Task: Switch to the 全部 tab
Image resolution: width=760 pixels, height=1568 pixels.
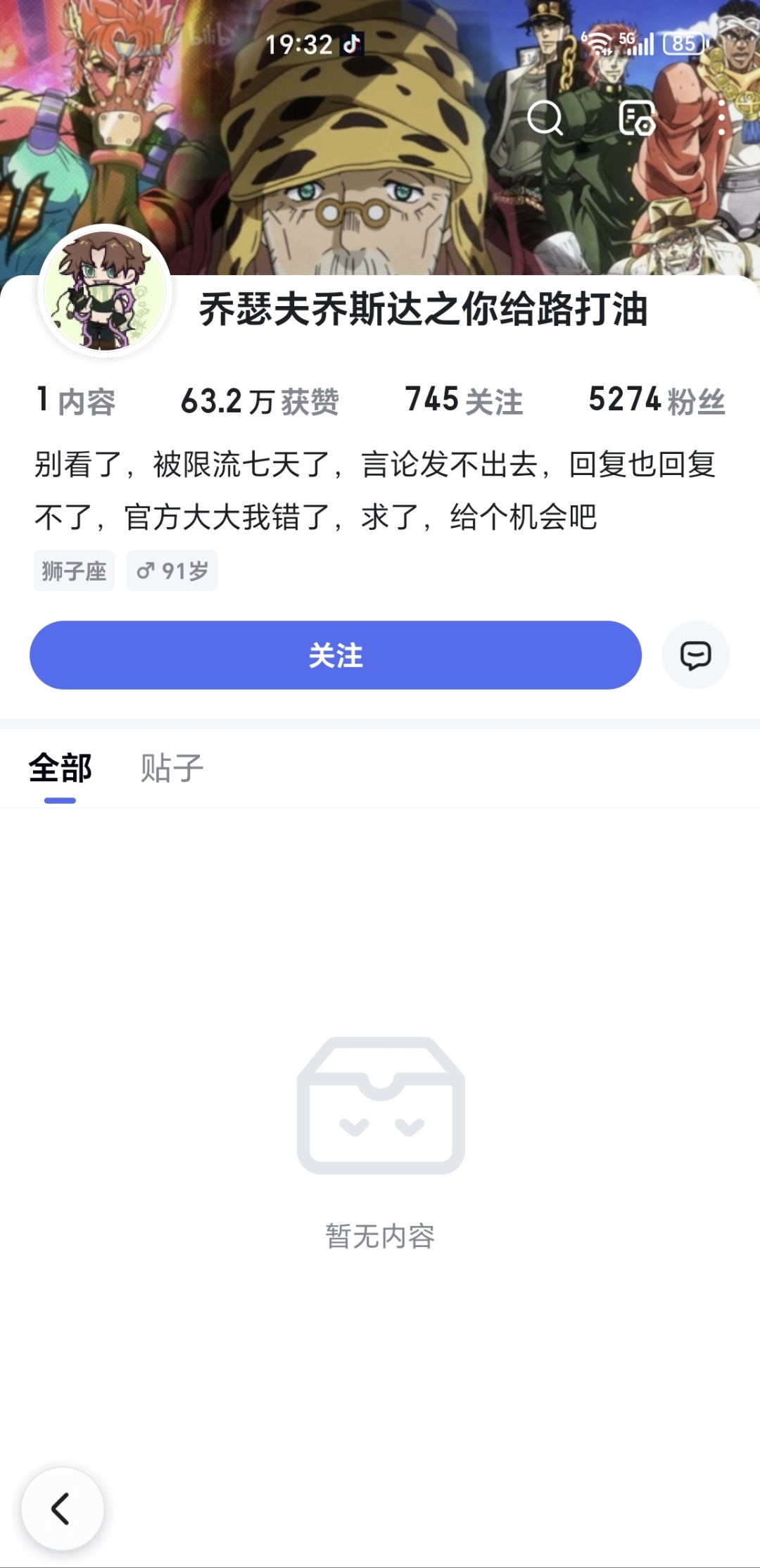Action: pos(61,768)
